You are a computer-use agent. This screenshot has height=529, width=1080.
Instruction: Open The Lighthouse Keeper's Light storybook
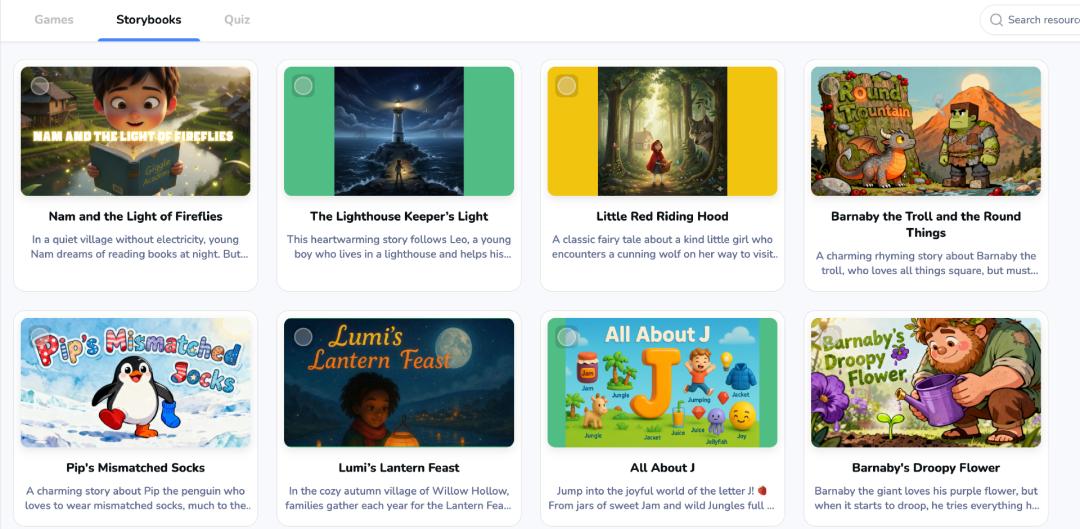click(x=399, y=216)
